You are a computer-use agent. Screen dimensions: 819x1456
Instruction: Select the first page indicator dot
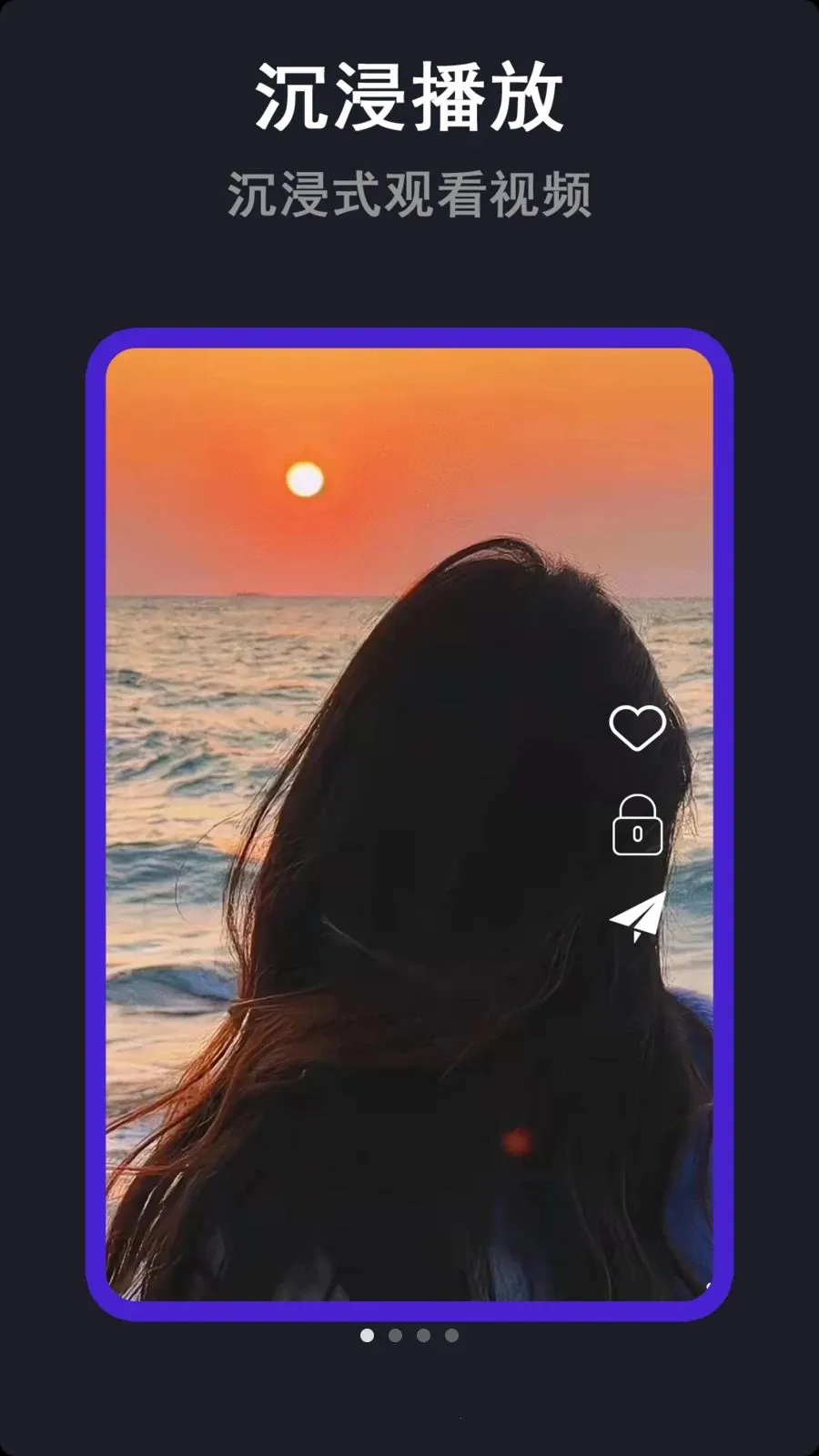coord(367,1335)
